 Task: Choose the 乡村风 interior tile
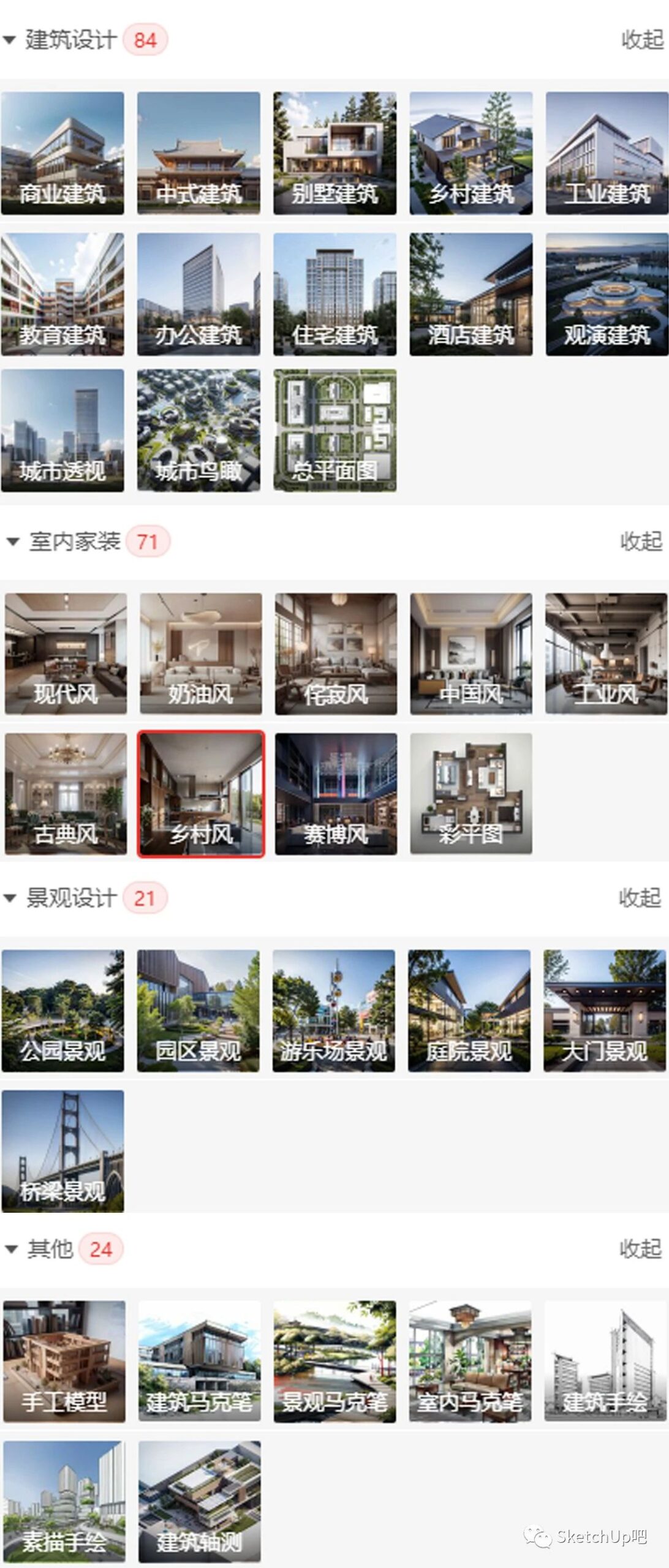[x=201, y=794]
